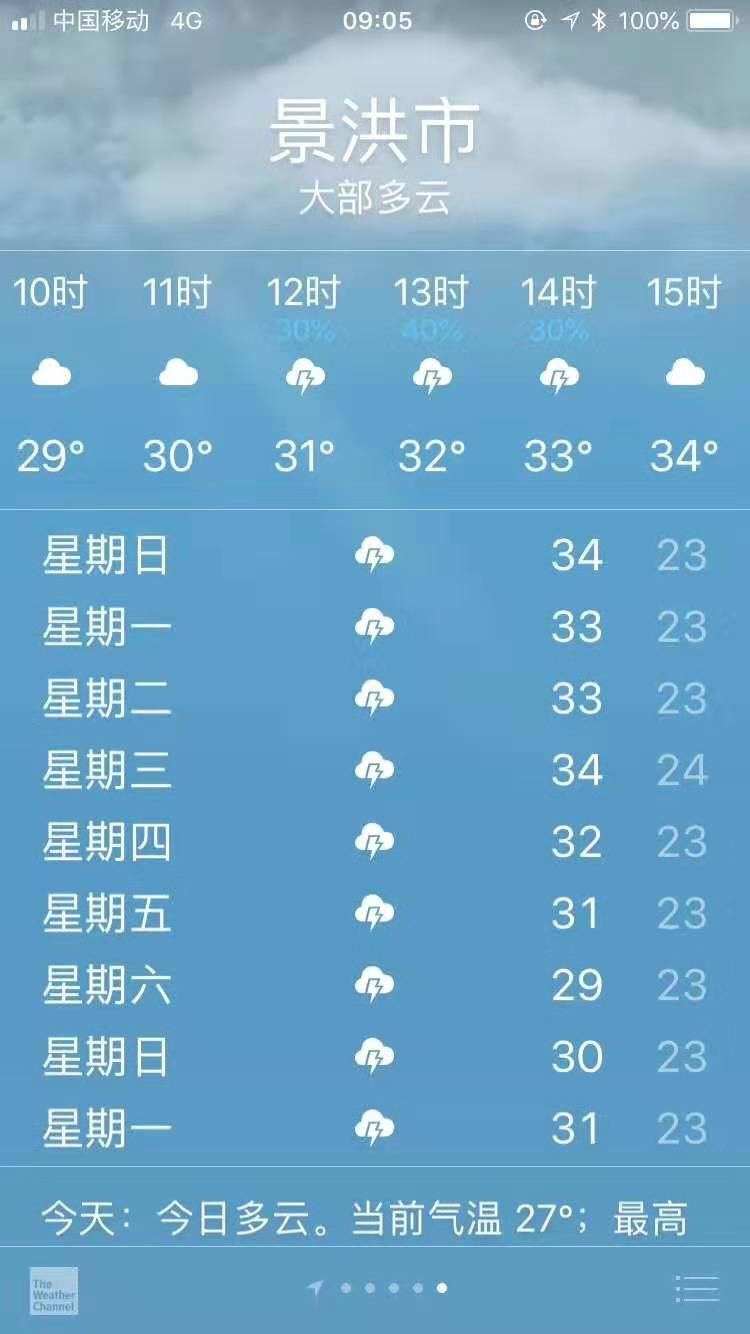Viewport: 750px width, 1334px height.
Task: Tap the city name 景洪市
Action: pos(375,135)
